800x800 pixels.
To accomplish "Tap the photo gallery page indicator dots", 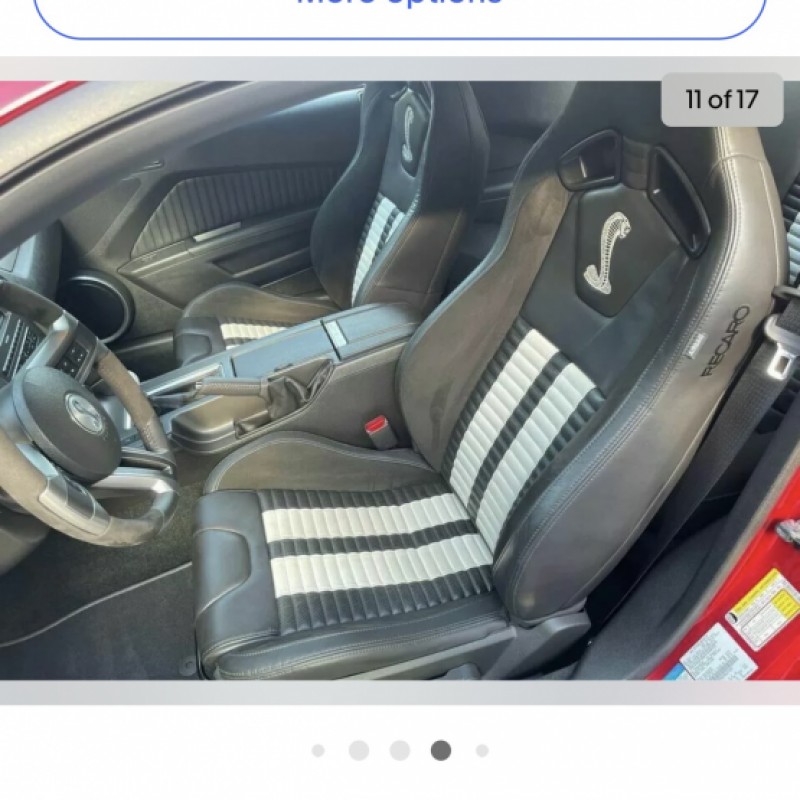I will 400,750.
